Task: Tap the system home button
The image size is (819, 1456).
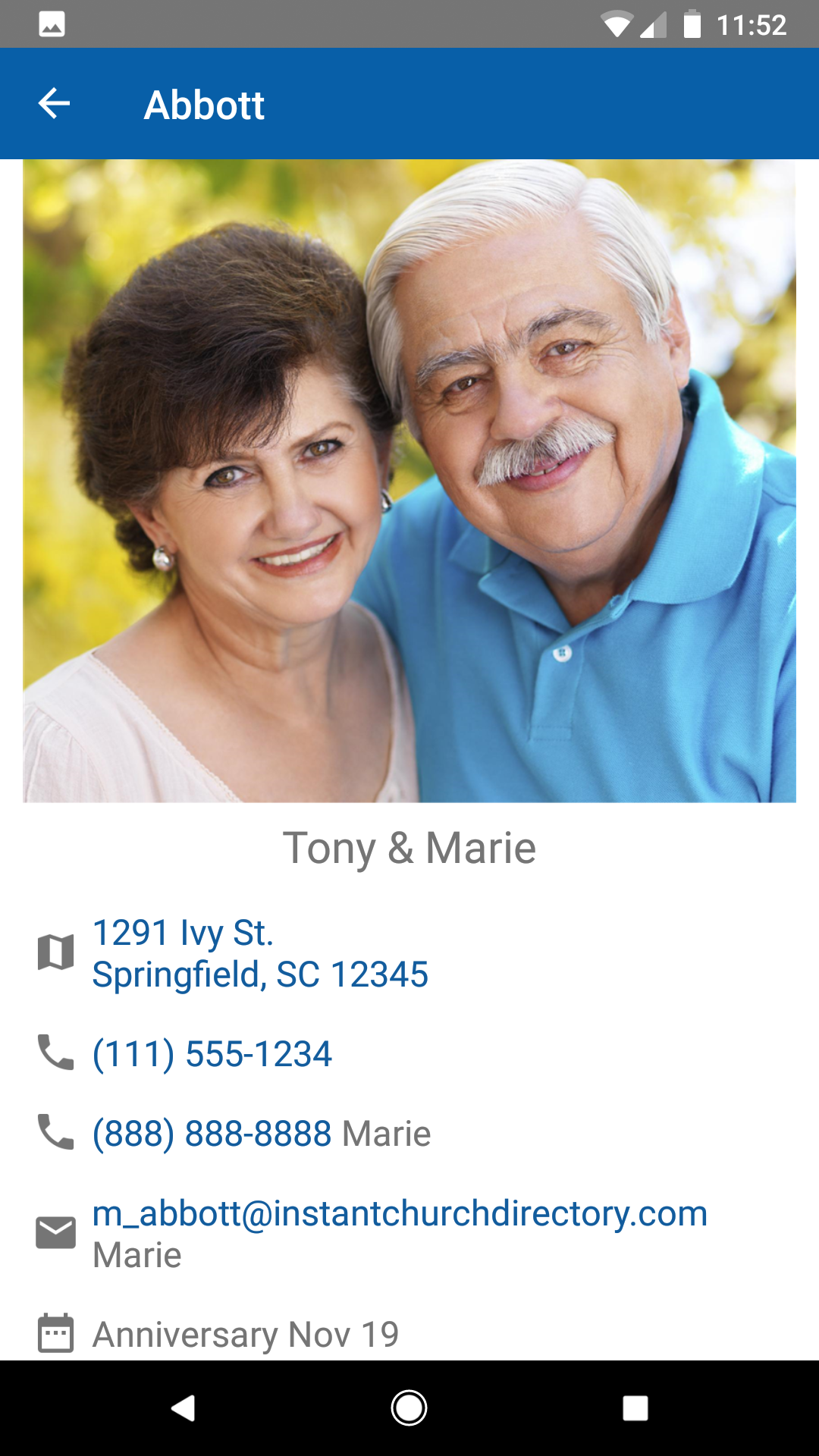Action: pyautogui.click(x=409, y=1408)
